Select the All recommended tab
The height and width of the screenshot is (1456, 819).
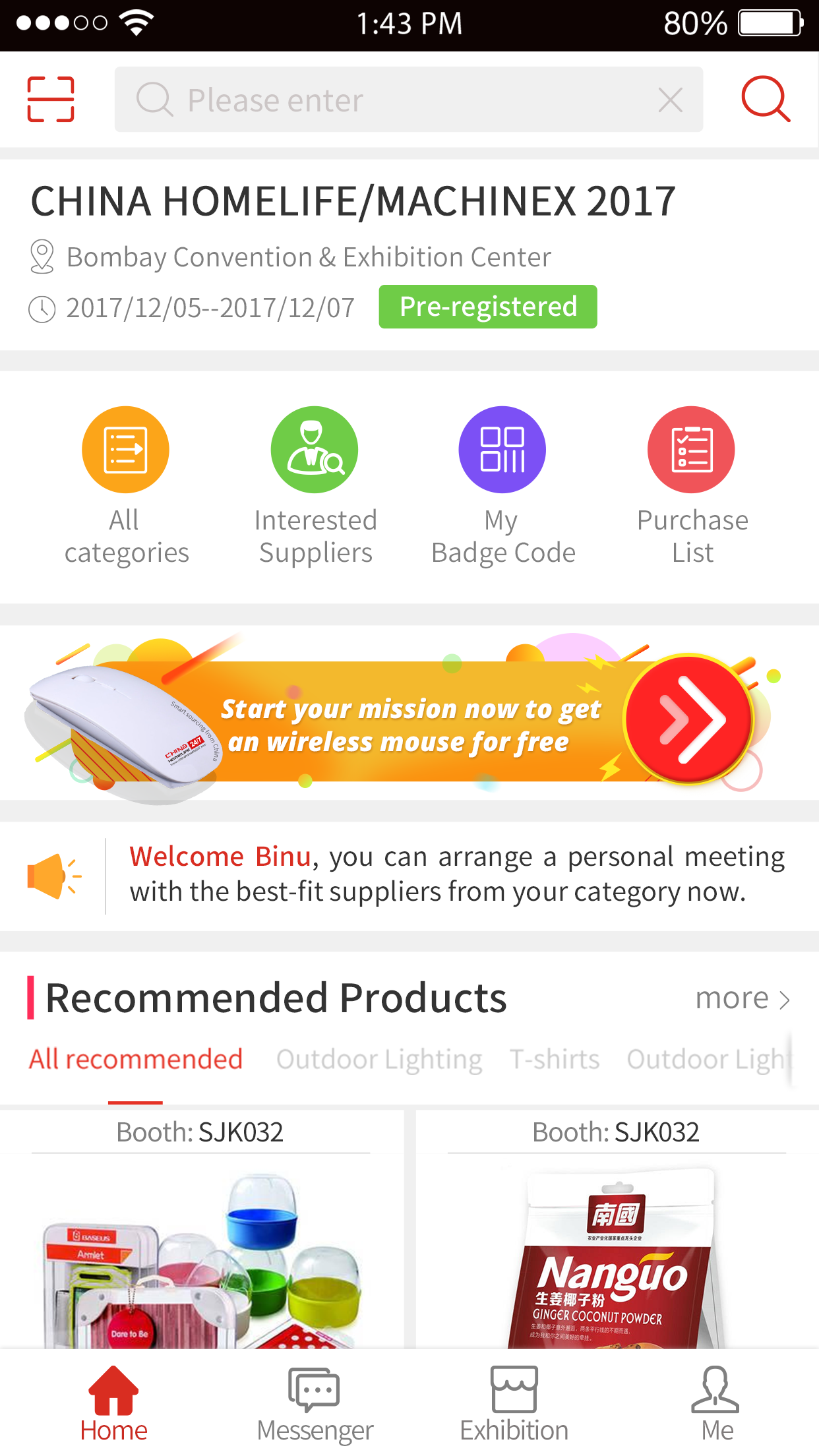click(x=136, y=1059)
